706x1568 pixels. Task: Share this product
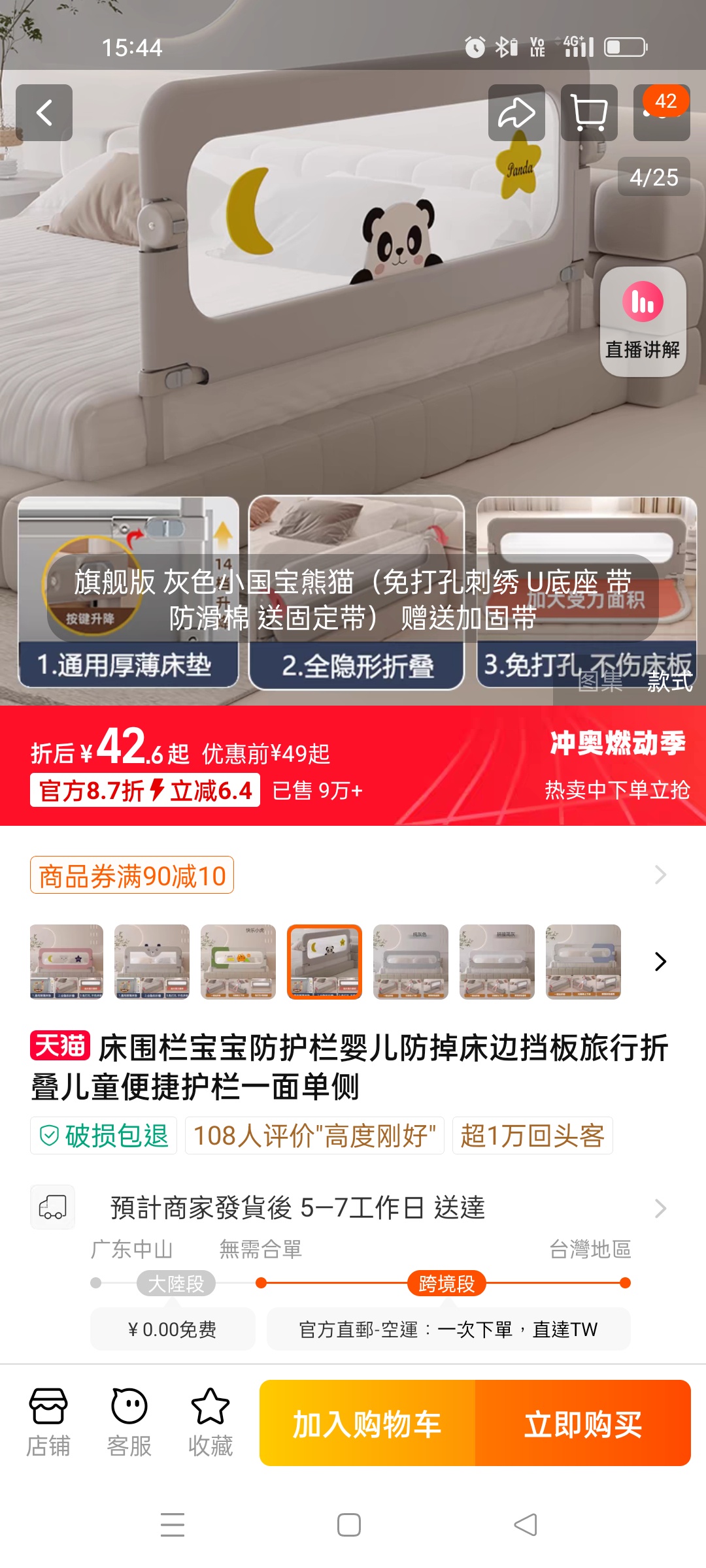pos(516,112)
